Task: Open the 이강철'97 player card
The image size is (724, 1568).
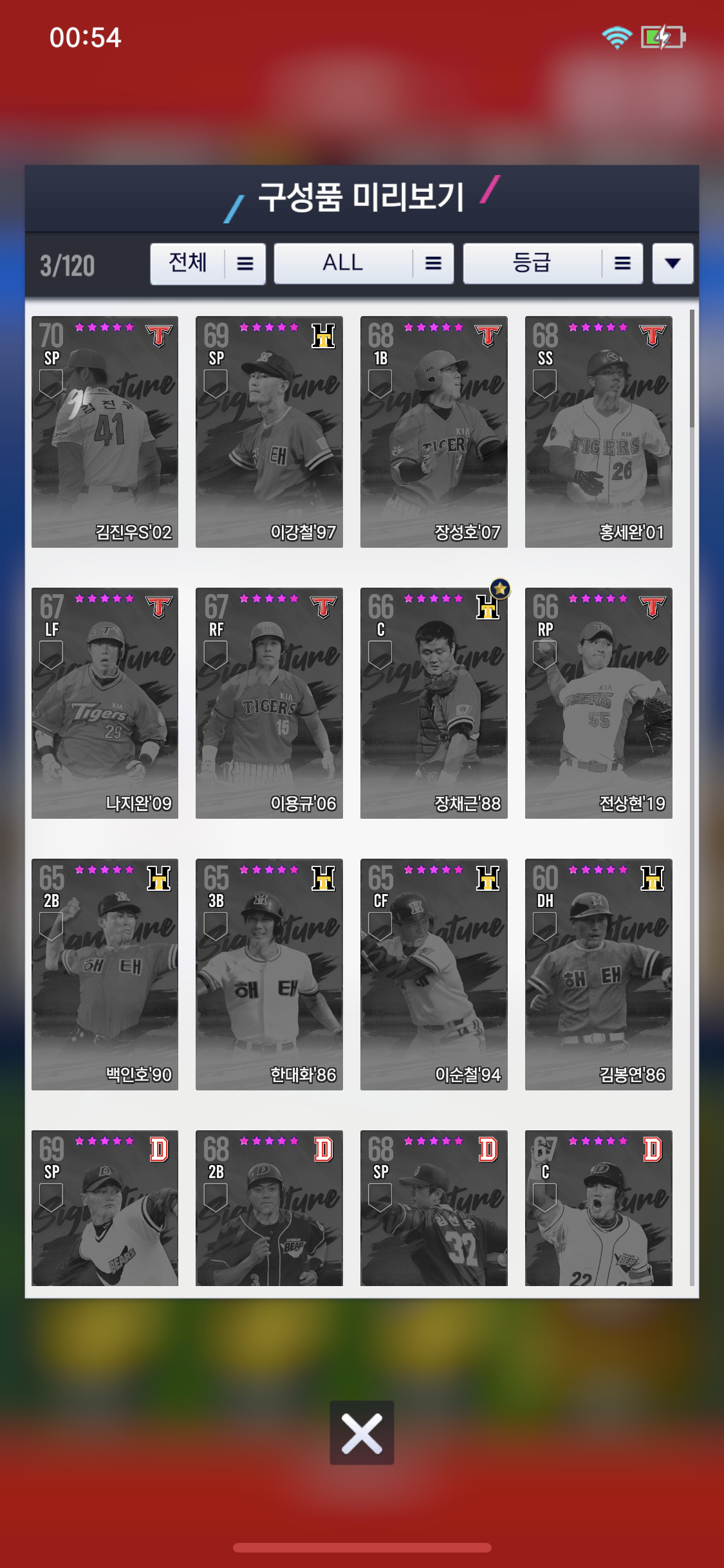Action: (269, 432)
